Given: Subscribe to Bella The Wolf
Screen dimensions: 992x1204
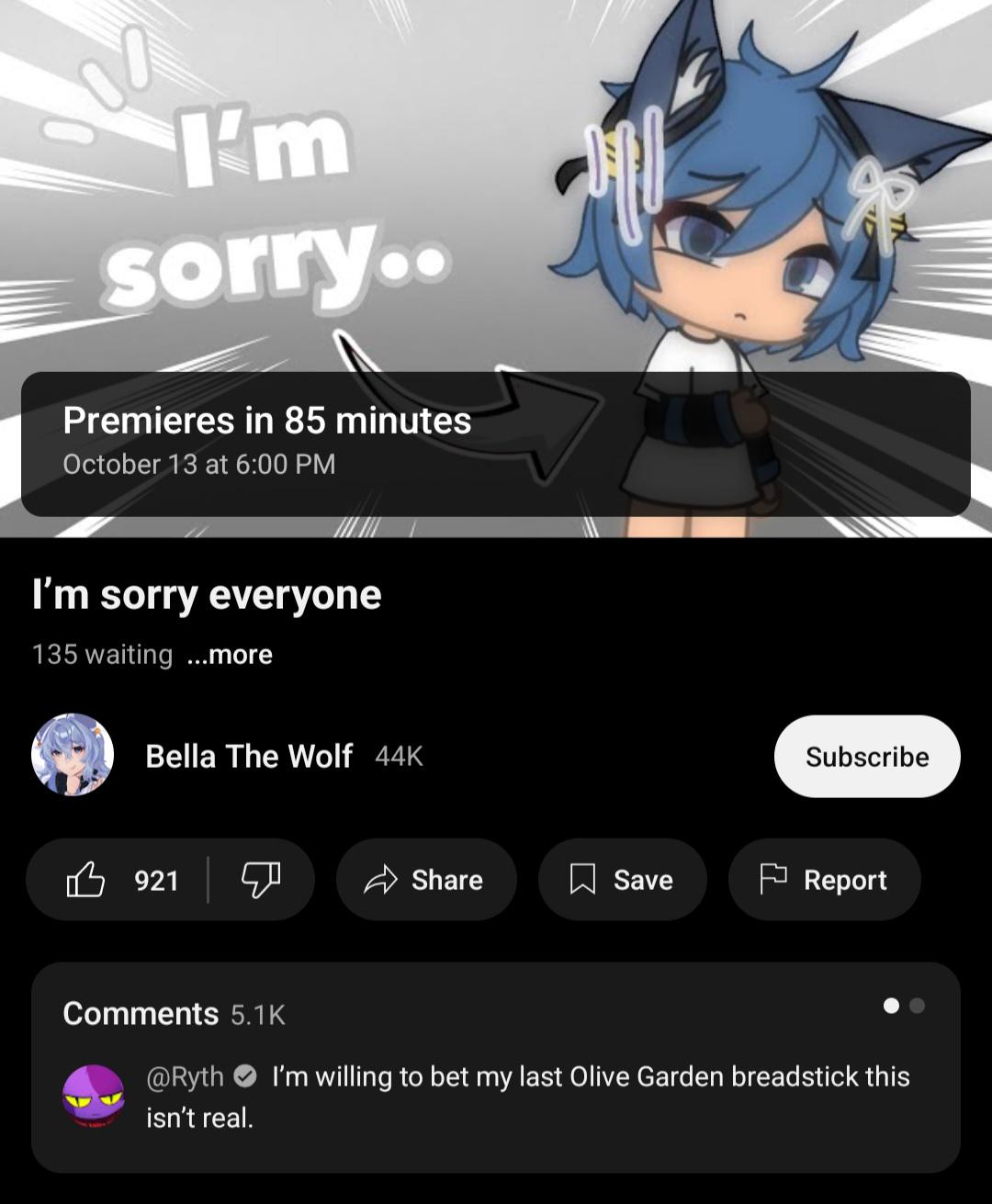Looking at the screenshot, I should 866,757.
